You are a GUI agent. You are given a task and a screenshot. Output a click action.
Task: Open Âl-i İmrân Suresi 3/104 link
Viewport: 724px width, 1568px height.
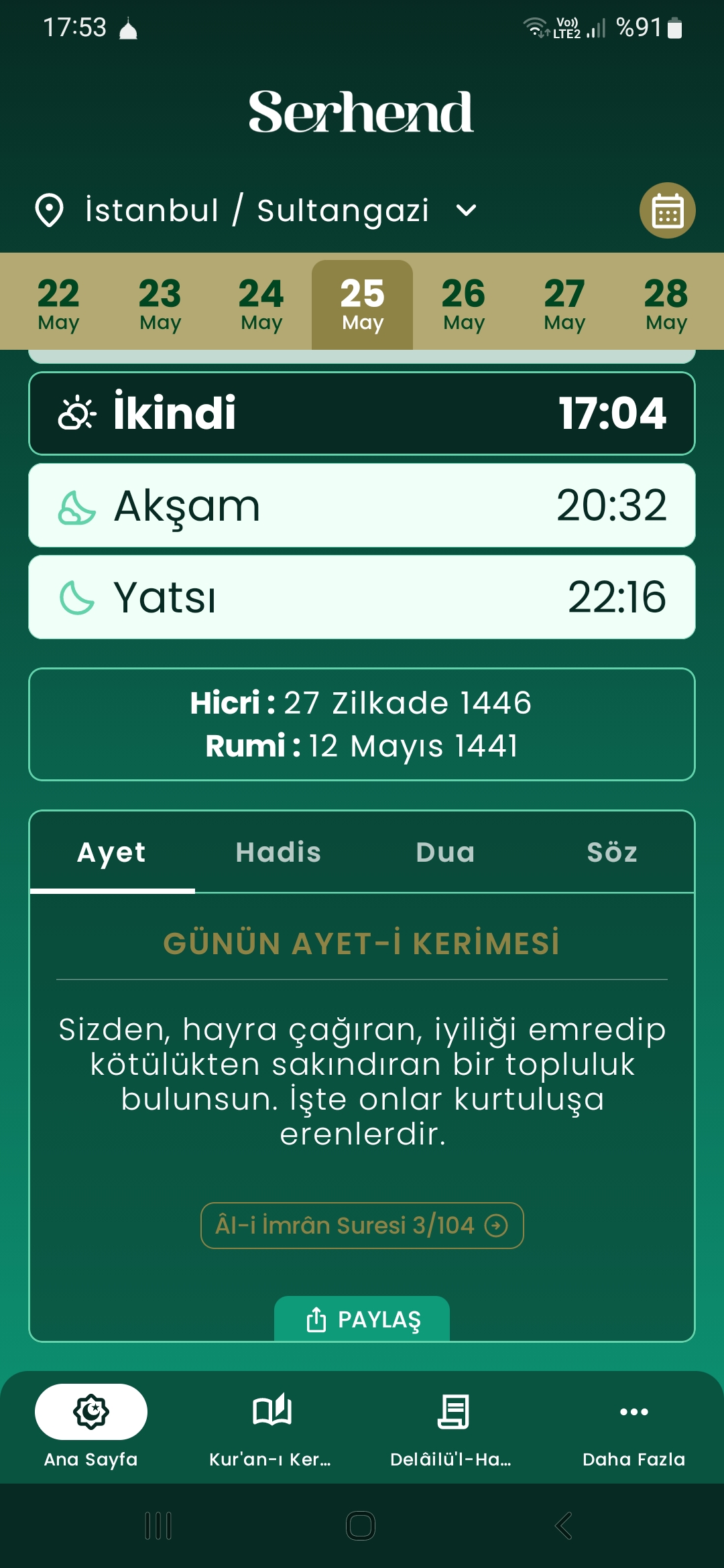(362, 1226)
